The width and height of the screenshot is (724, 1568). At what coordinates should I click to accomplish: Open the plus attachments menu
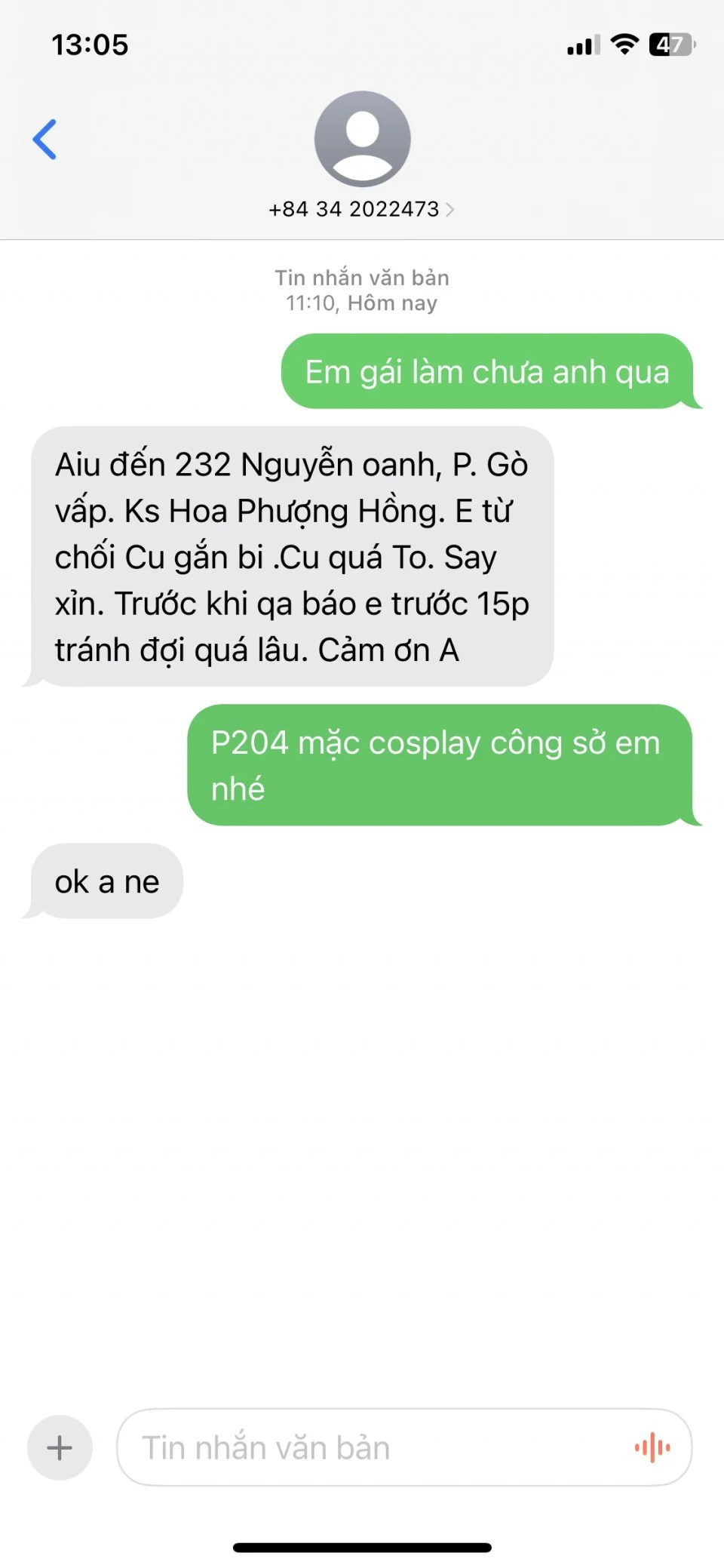pyautogui.click(x=60, y=1447)
